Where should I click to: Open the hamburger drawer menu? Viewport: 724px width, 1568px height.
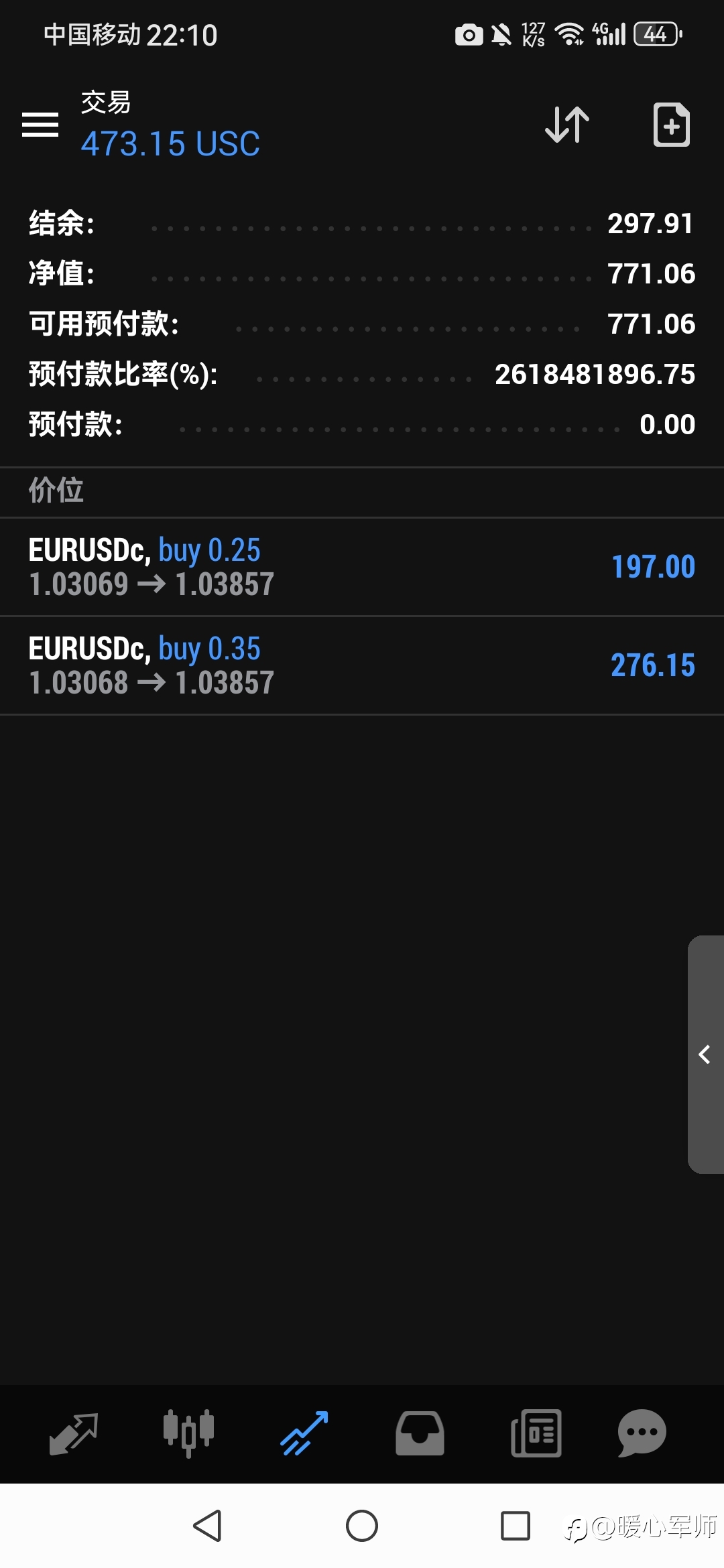tap(40, 125)
